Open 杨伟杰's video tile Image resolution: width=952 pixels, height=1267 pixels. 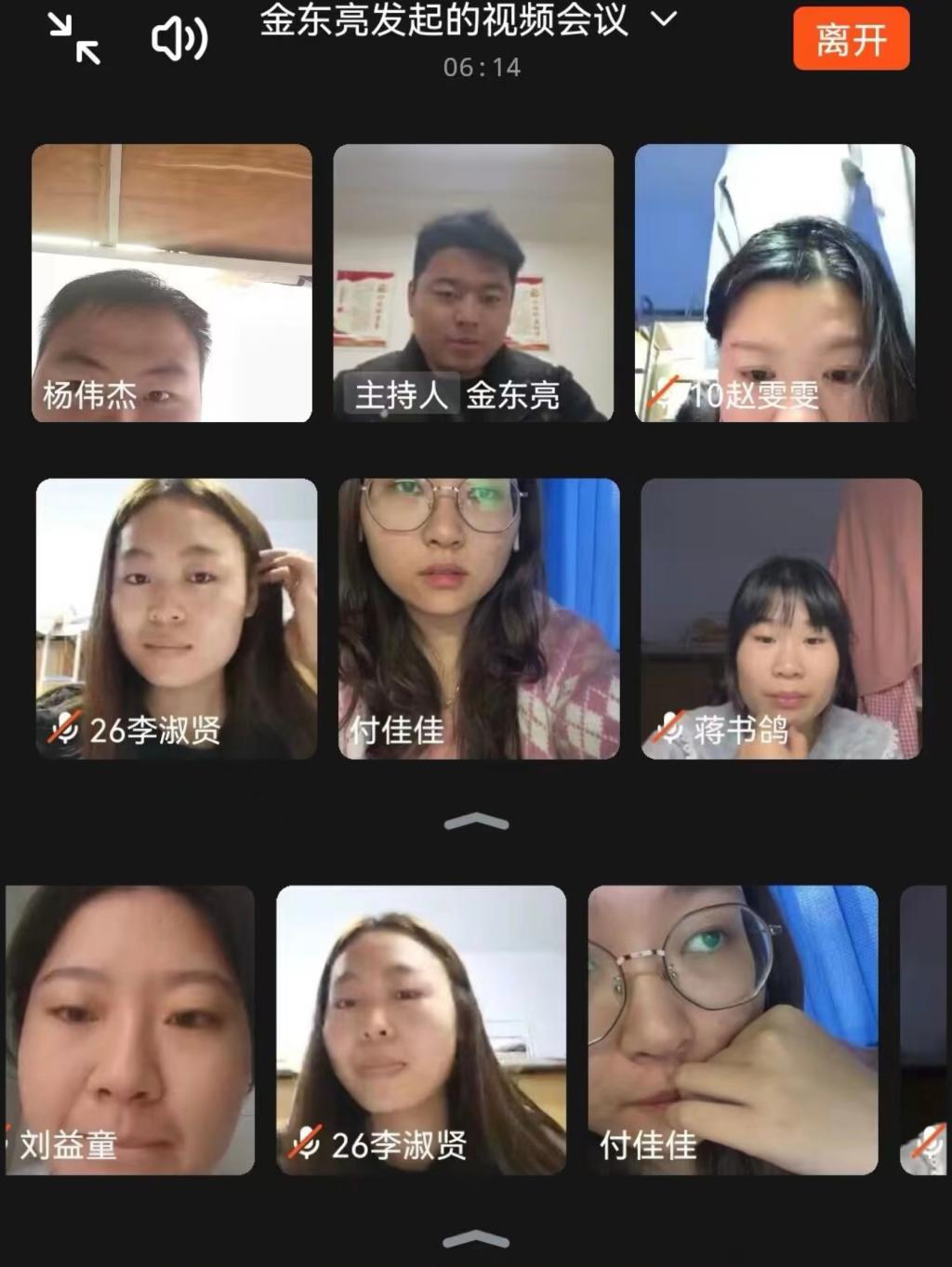coord(172,283)
